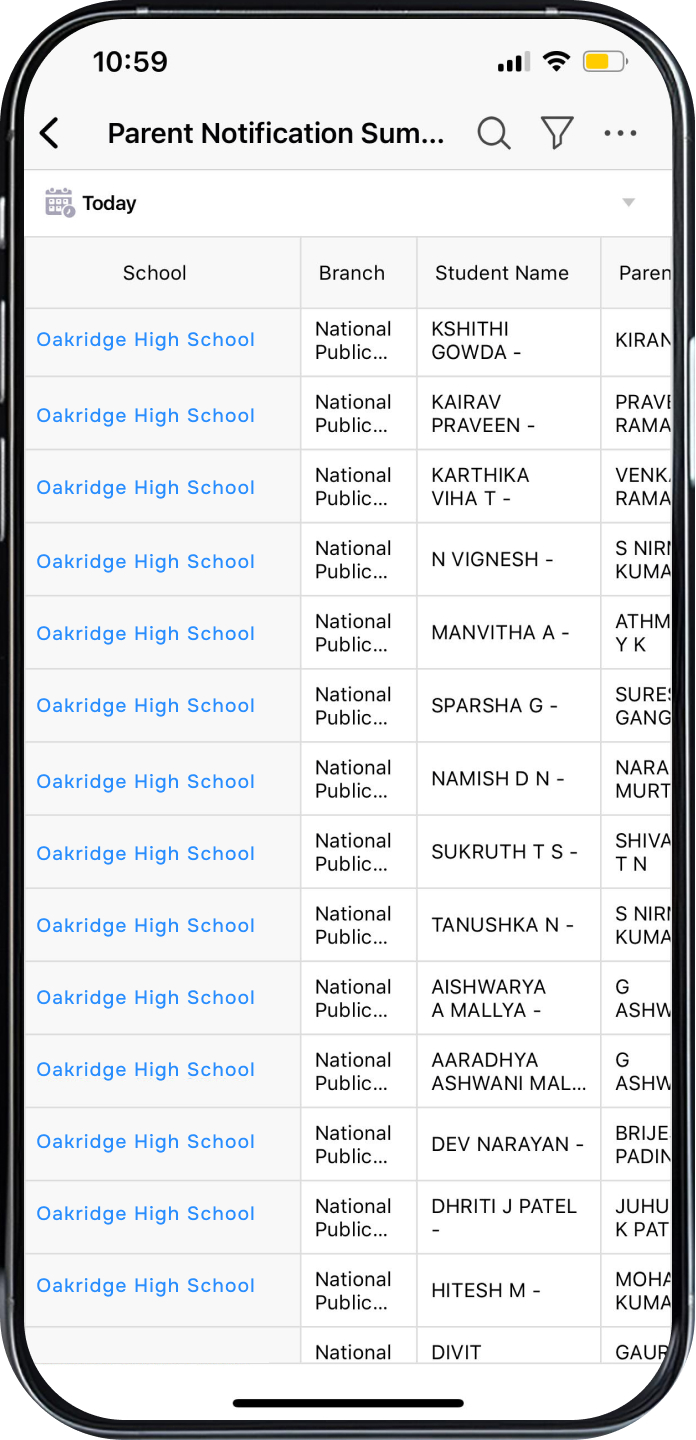
Task: Open Oakridge High School link for DEV NARAYAN
Action: tap(146, 1142)
